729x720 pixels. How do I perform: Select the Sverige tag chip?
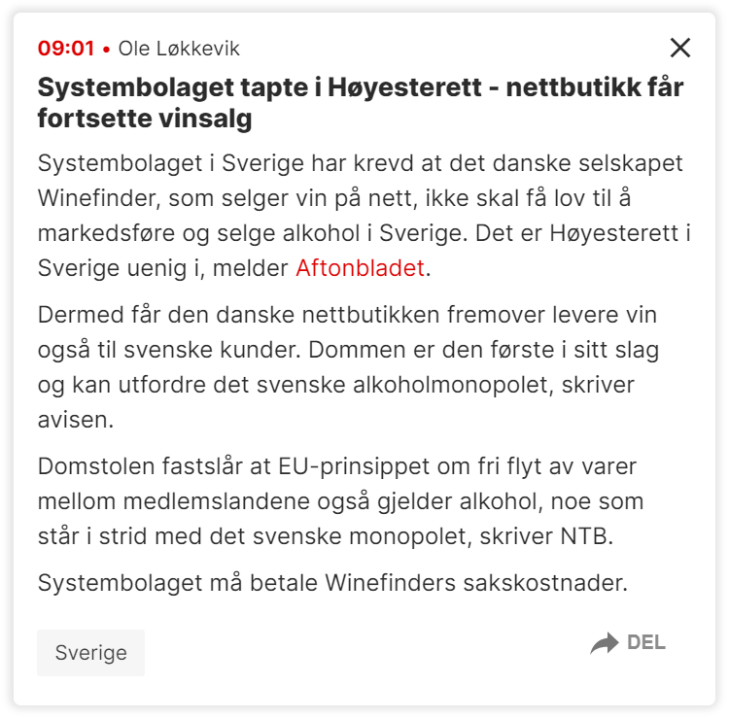coord(91,653)
